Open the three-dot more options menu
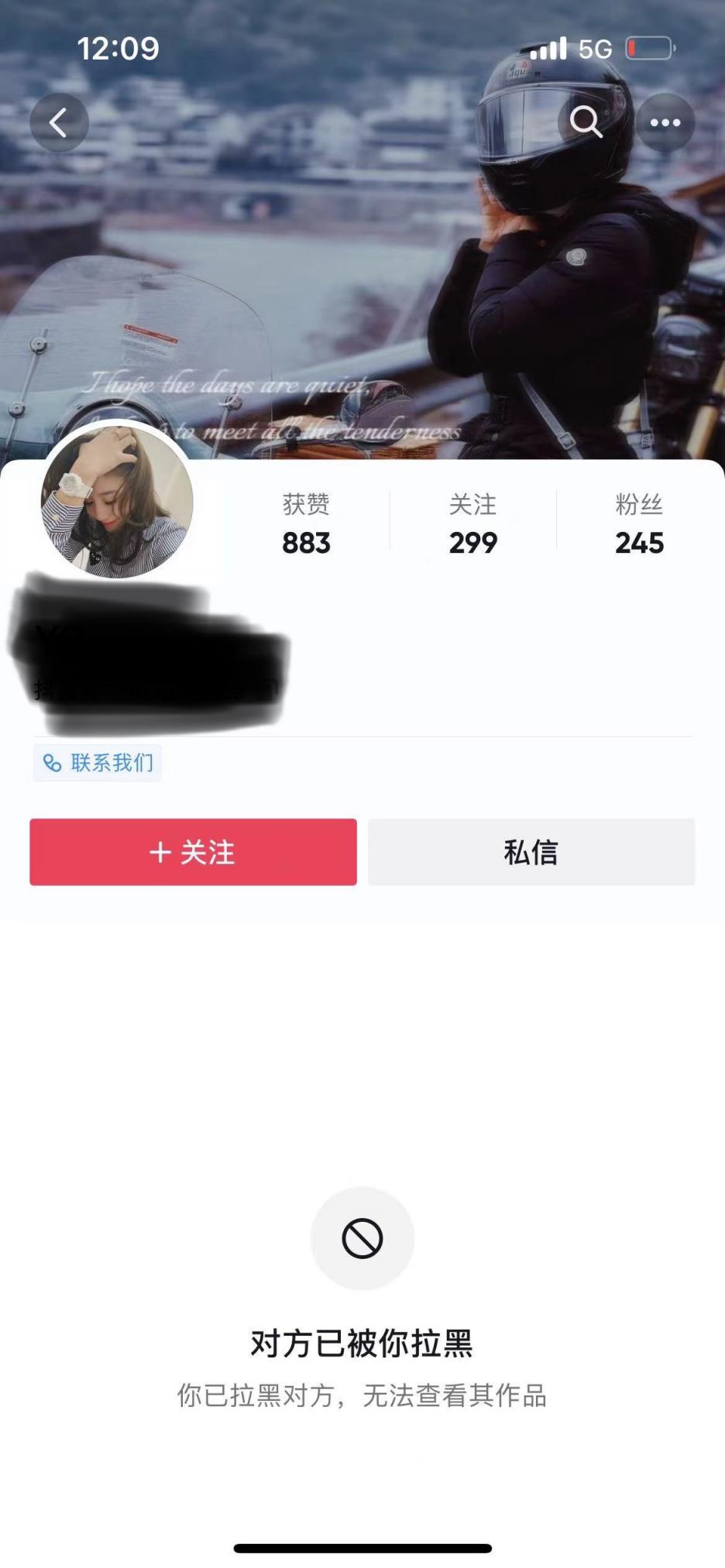725x1568 pixels. click(665, 122)
